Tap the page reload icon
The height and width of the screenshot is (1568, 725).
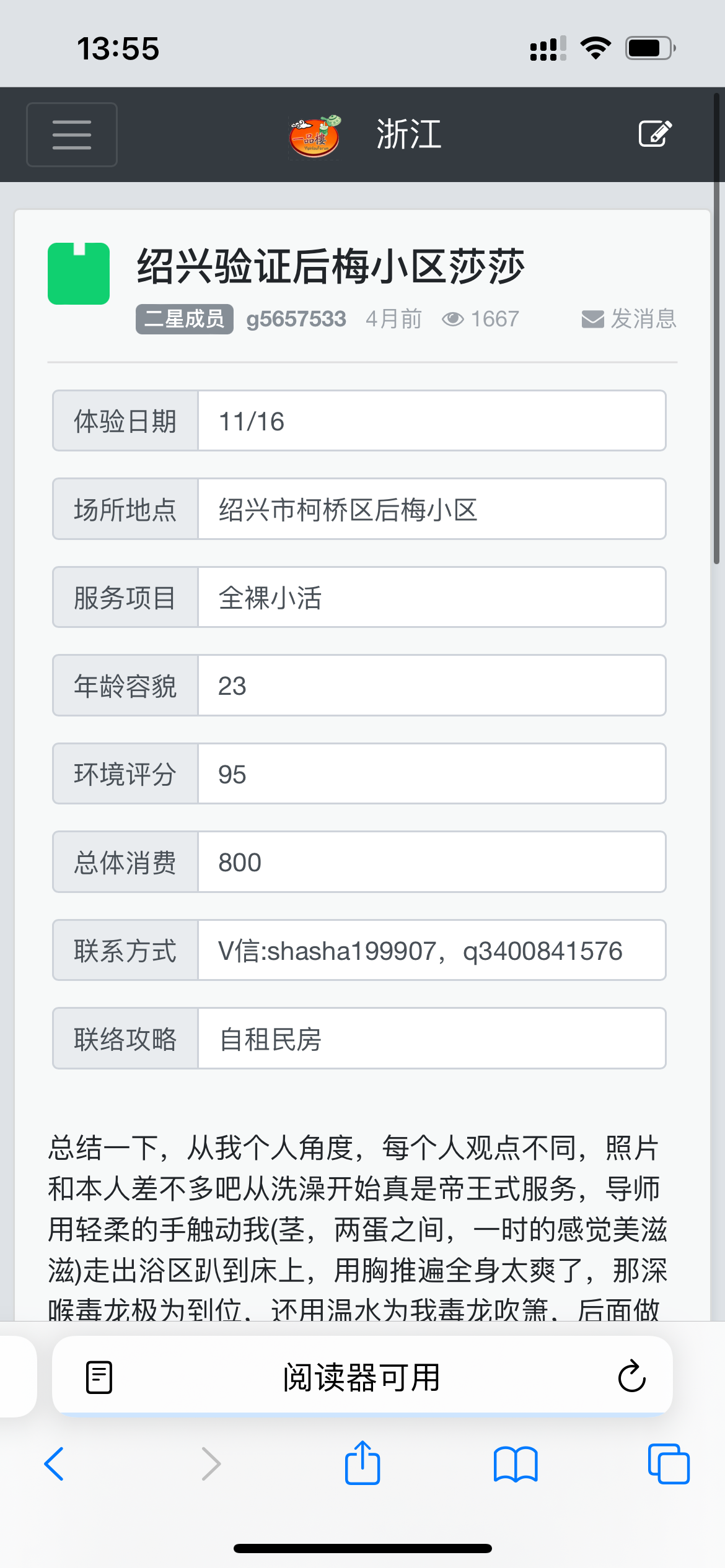[x=631, y=1377]
